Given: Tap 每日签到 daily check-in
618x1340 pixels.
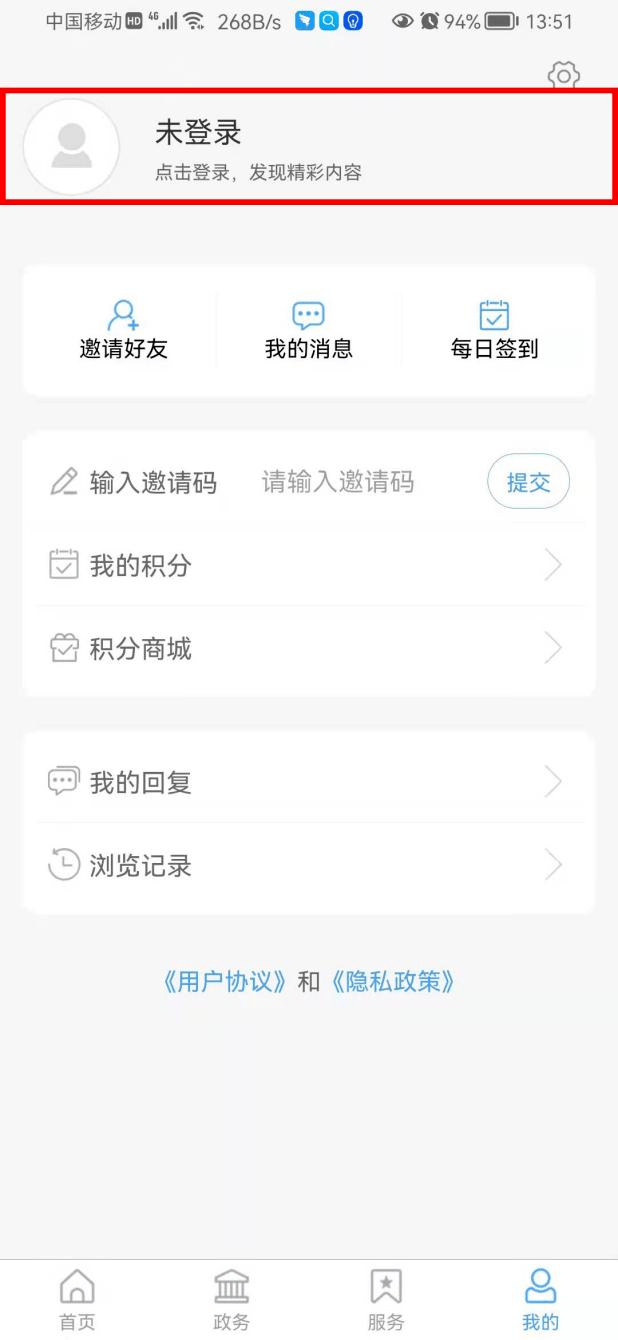Looking at the screenshot, I should point(494,330).
